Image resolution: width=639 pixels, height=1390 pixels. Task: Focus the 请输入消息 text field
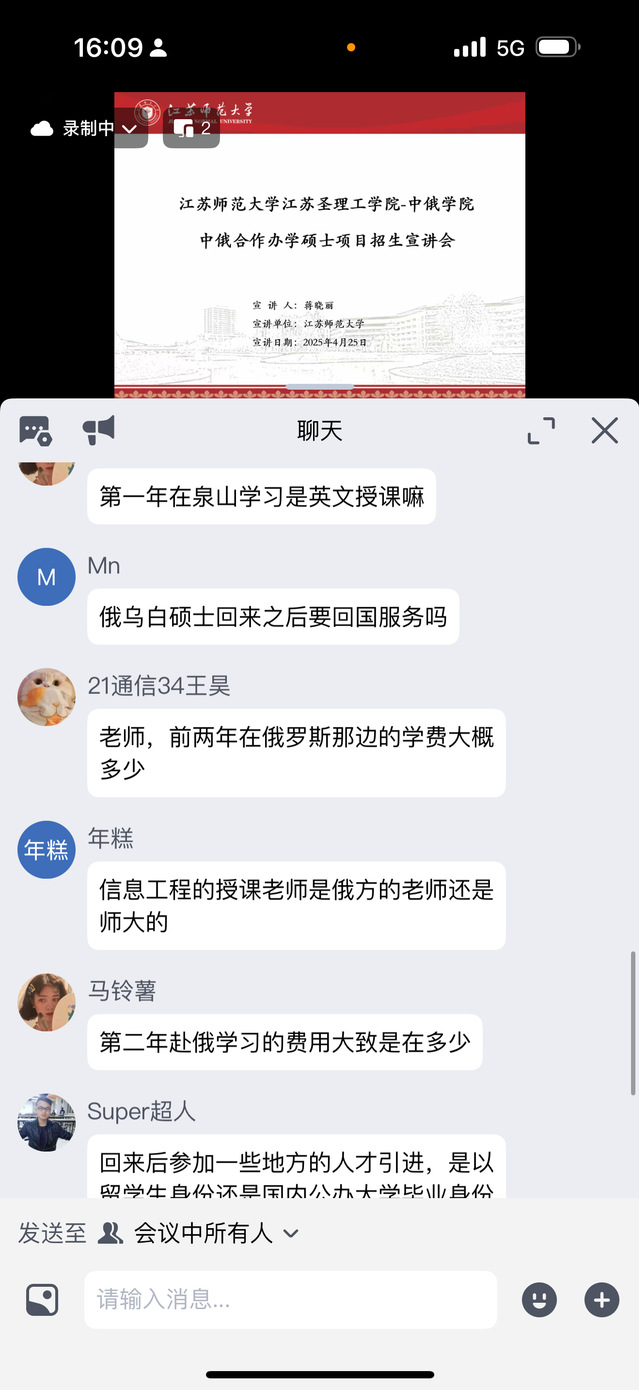pos(290,1299)
